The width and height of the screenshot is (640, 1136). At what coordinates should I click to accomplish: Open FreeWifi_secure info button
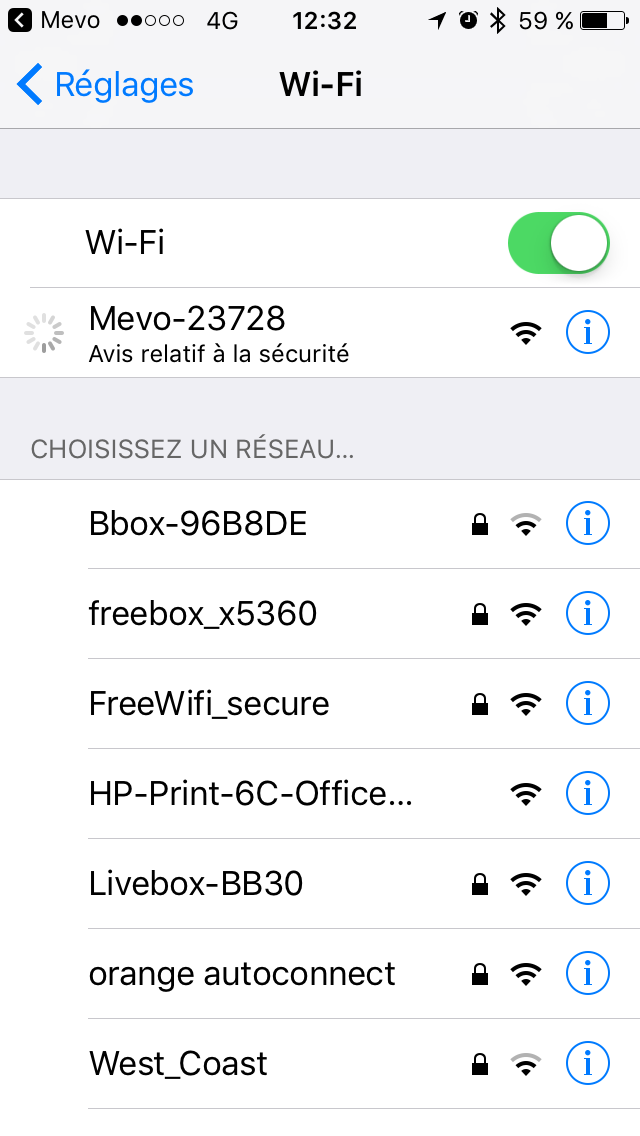coord(587,703)
